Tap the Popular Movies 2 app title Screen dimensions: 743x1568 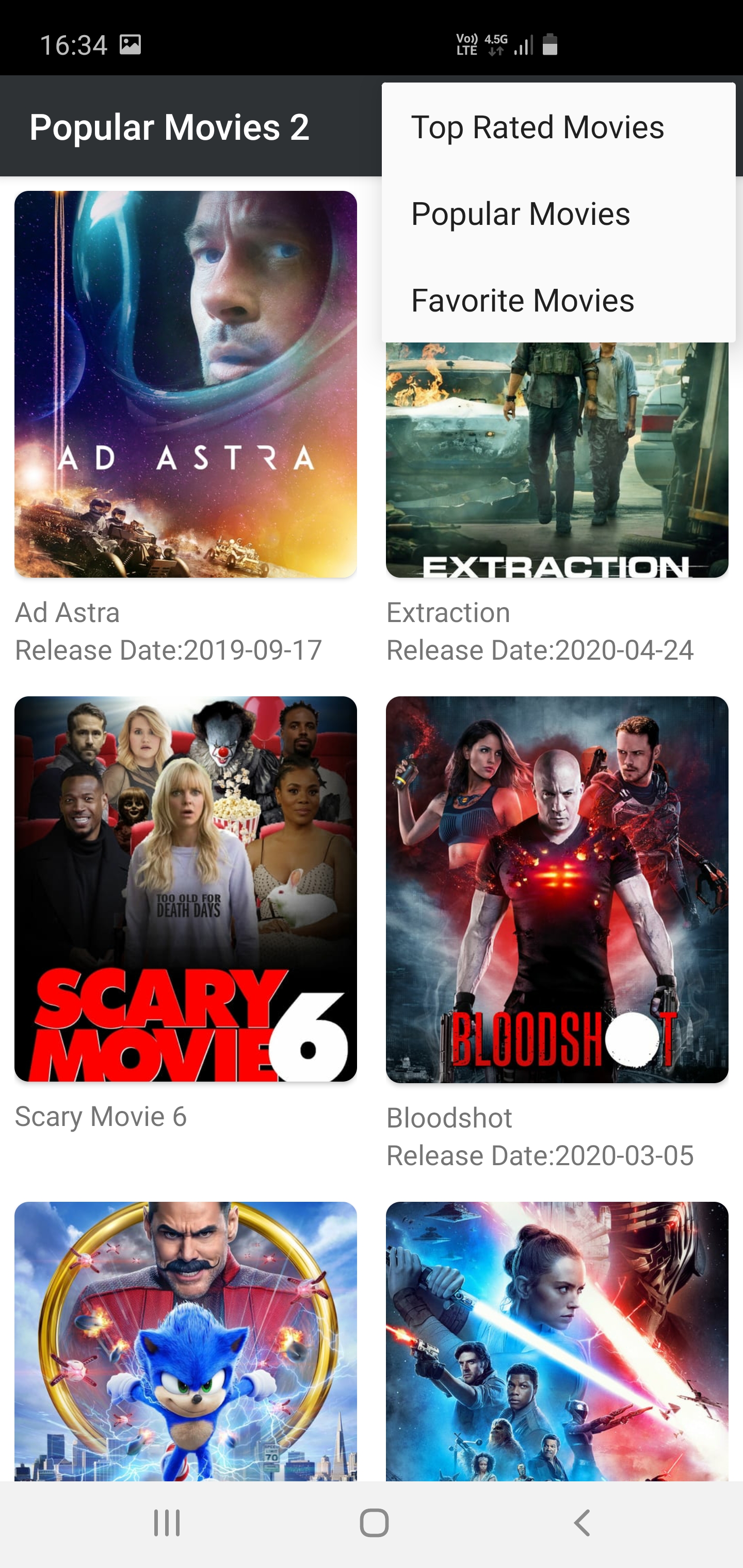(169, 126)
